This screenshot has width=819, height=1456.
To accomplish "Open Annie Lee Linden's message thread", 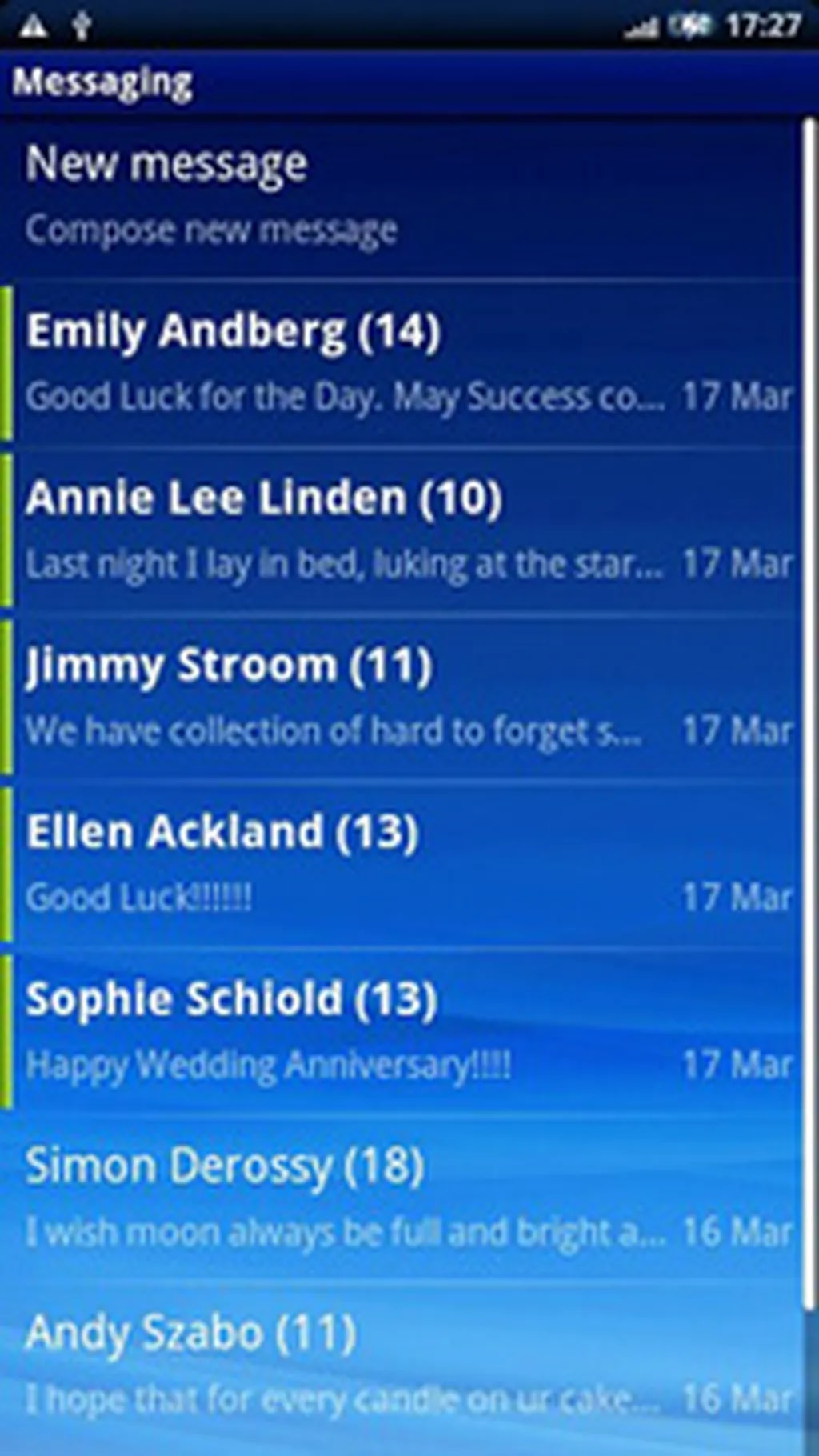I will tap(400, 530).
